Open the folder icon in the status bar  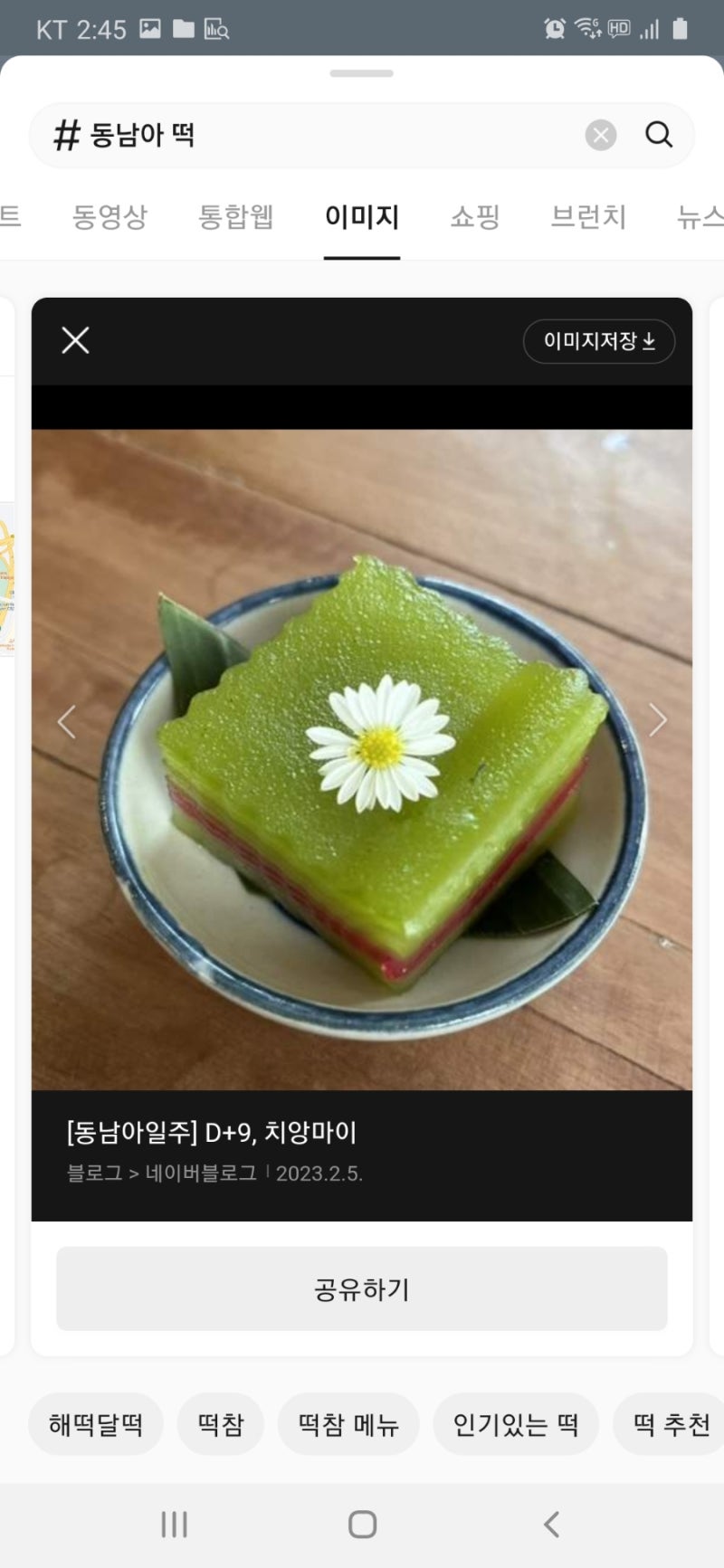coord(183,27)
